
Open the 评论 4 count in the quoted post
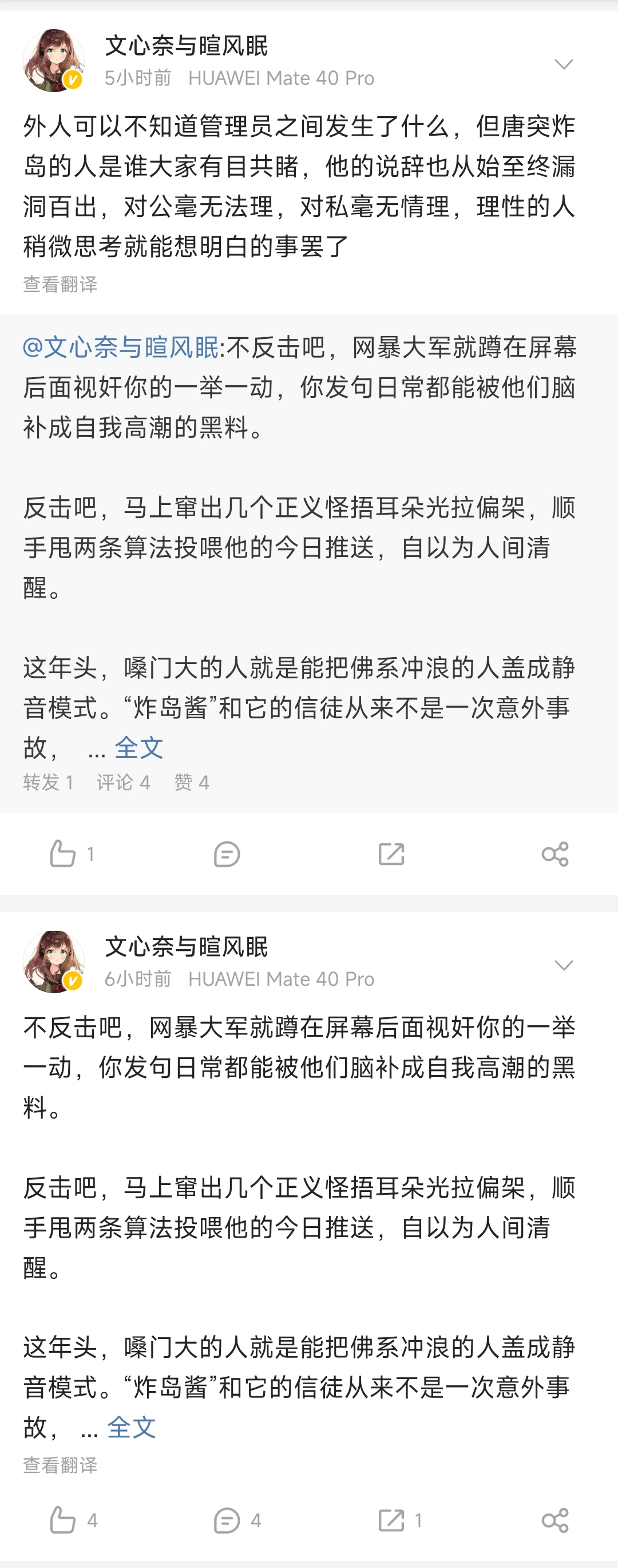coord(124,782)
